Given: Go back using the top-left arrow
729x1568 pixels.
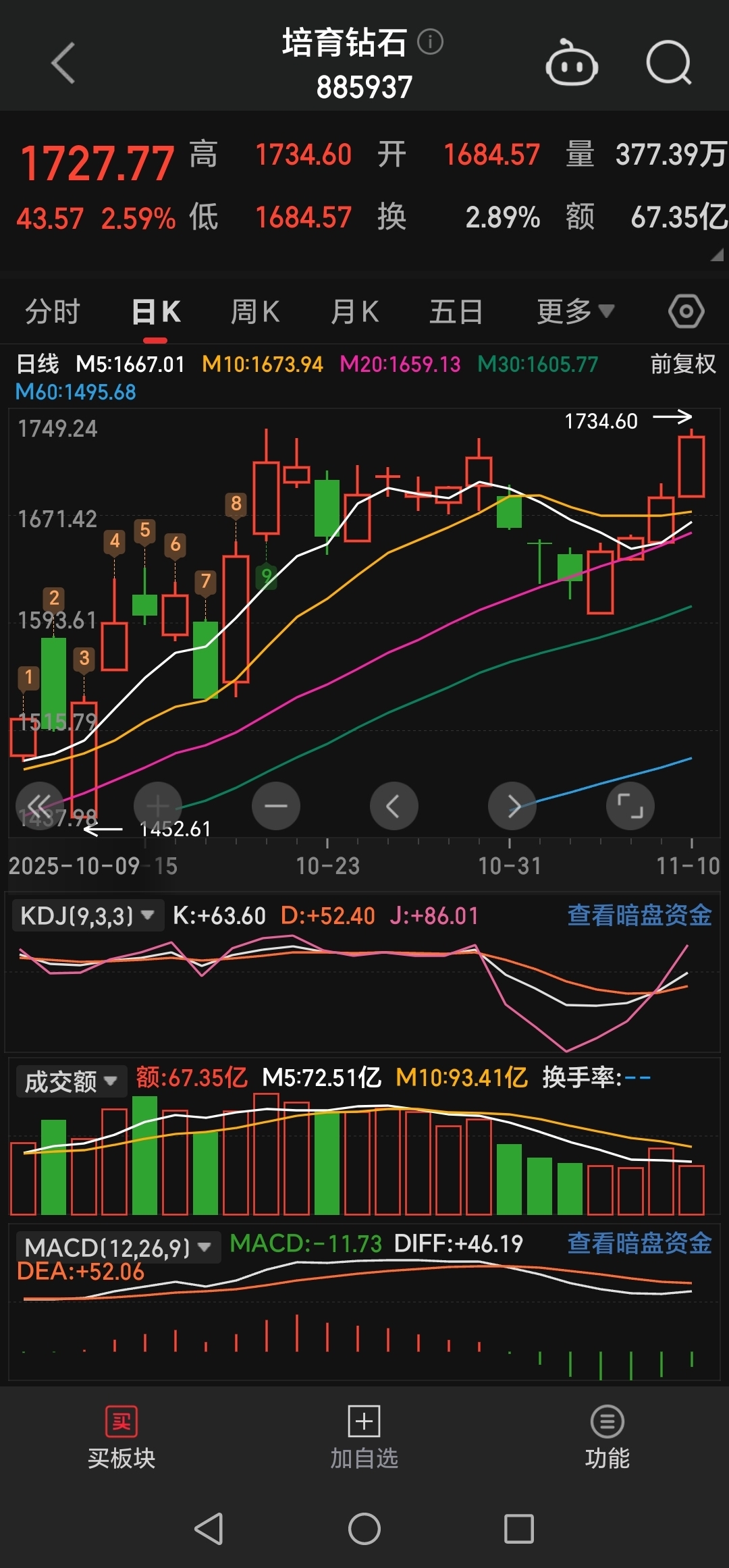Looking at the screenshot, I should click(x=63, y=63).
